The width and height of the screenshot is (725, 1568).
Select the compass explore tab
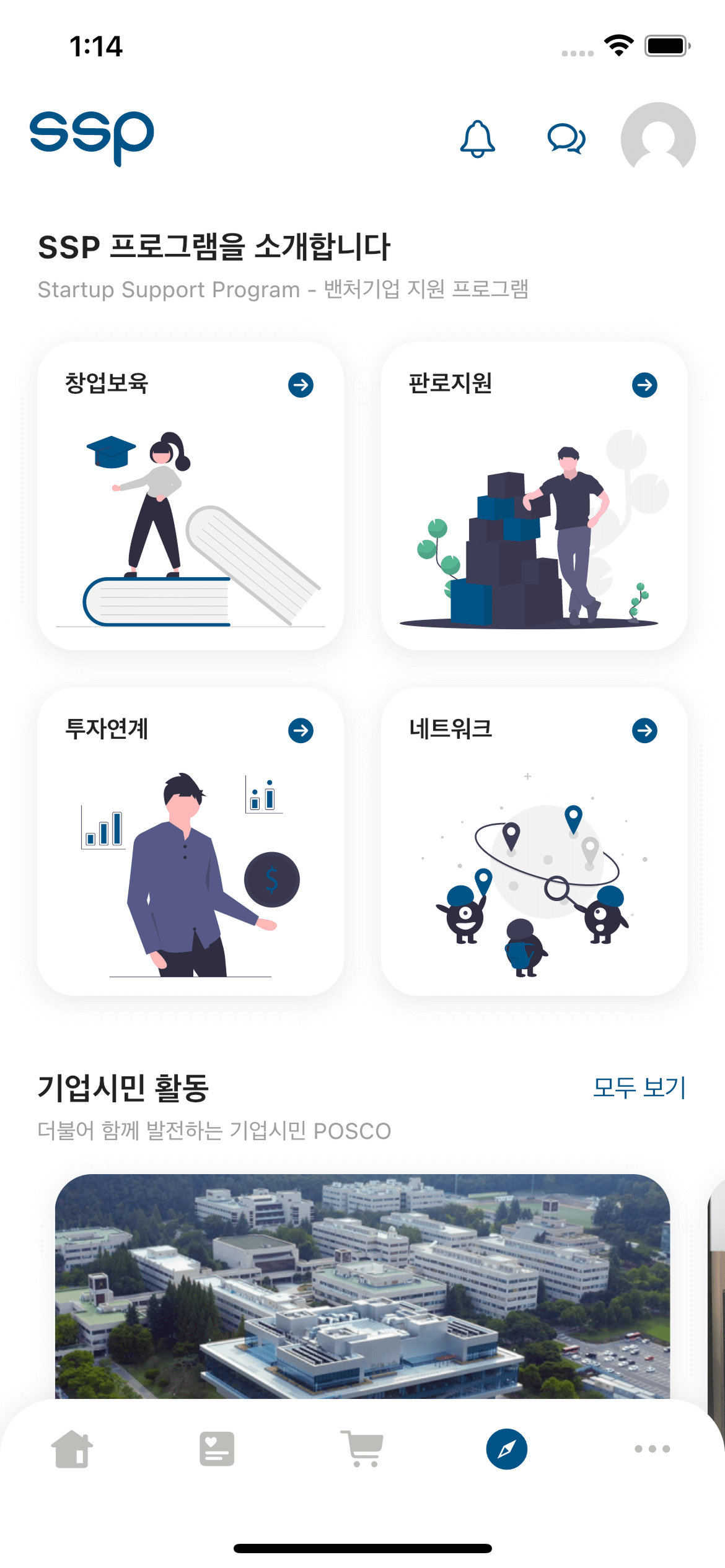(506, 1449)
